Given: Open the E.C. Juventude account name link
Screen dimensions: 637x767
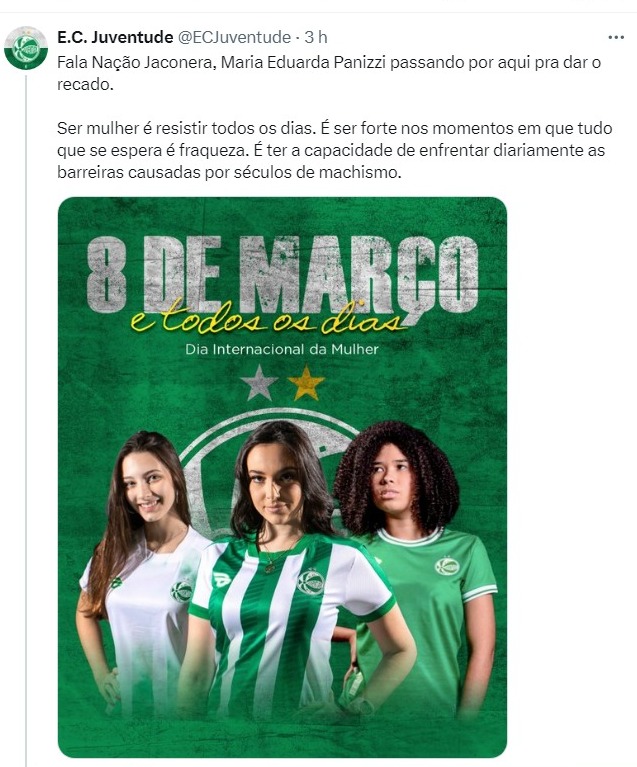Looking at the screenshot, I should tap(114, 37).
